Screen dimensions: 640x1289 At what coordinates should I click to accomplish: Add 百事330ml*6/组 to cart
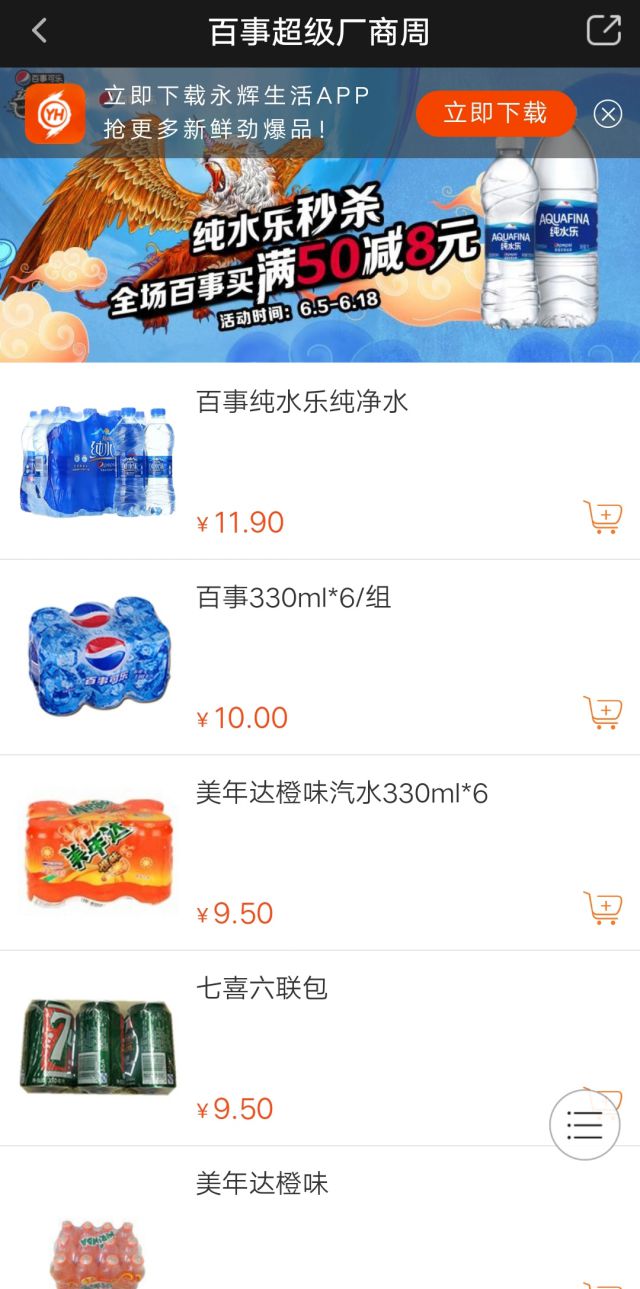[602, 712]
